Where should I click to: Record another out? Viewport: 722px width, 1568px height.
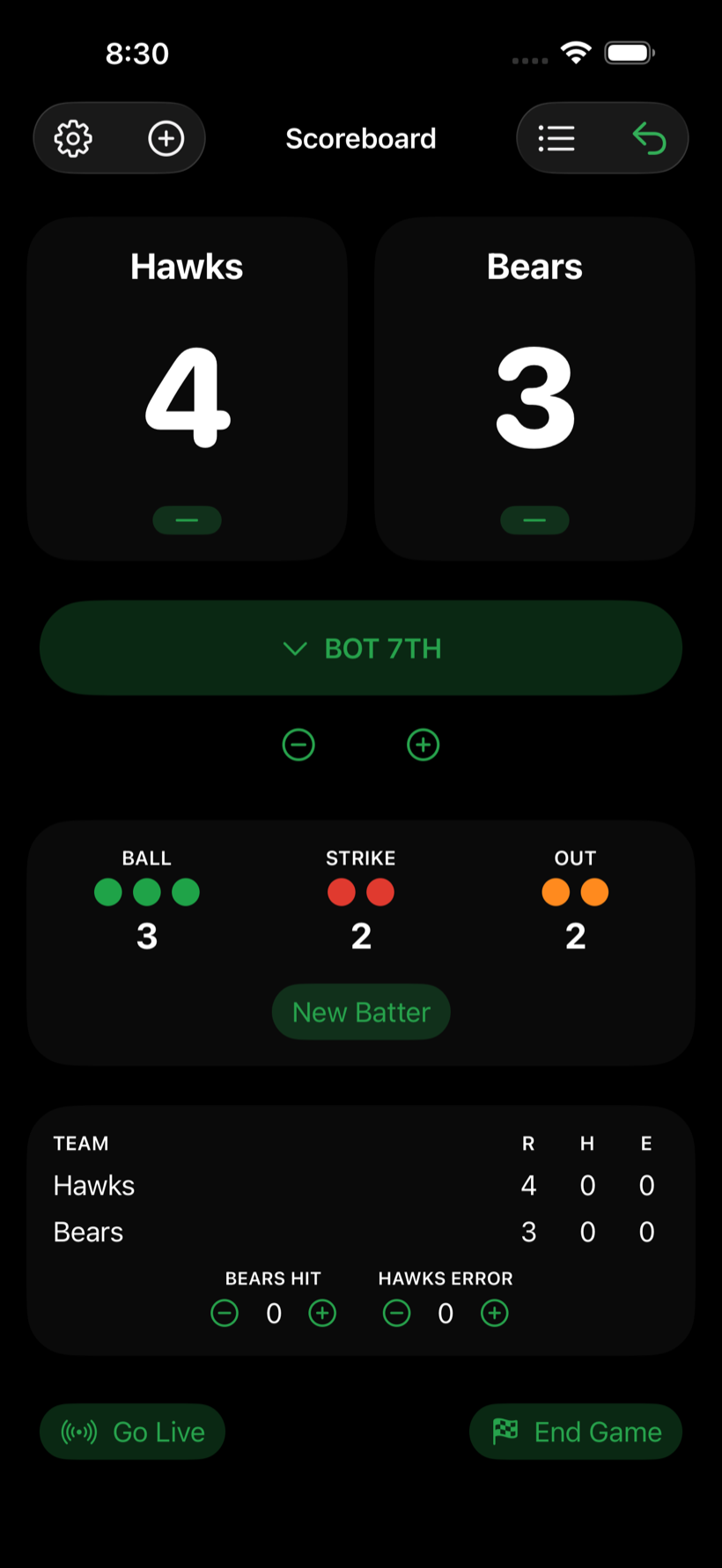click(x=575, y=898)
